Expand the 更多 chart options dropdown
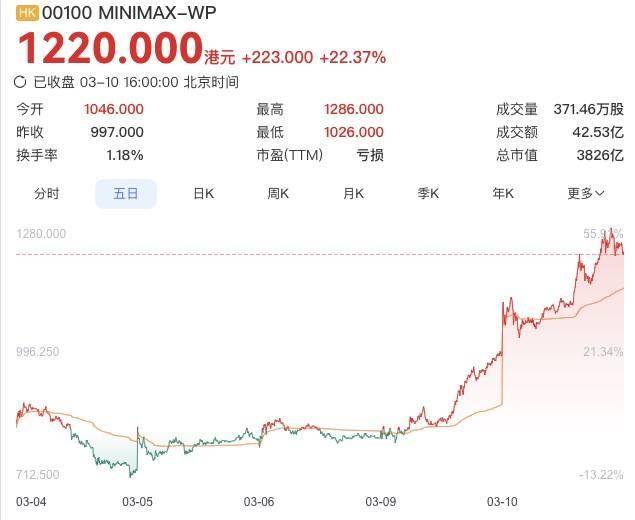 pyautogui.click(x=586, y=194)
